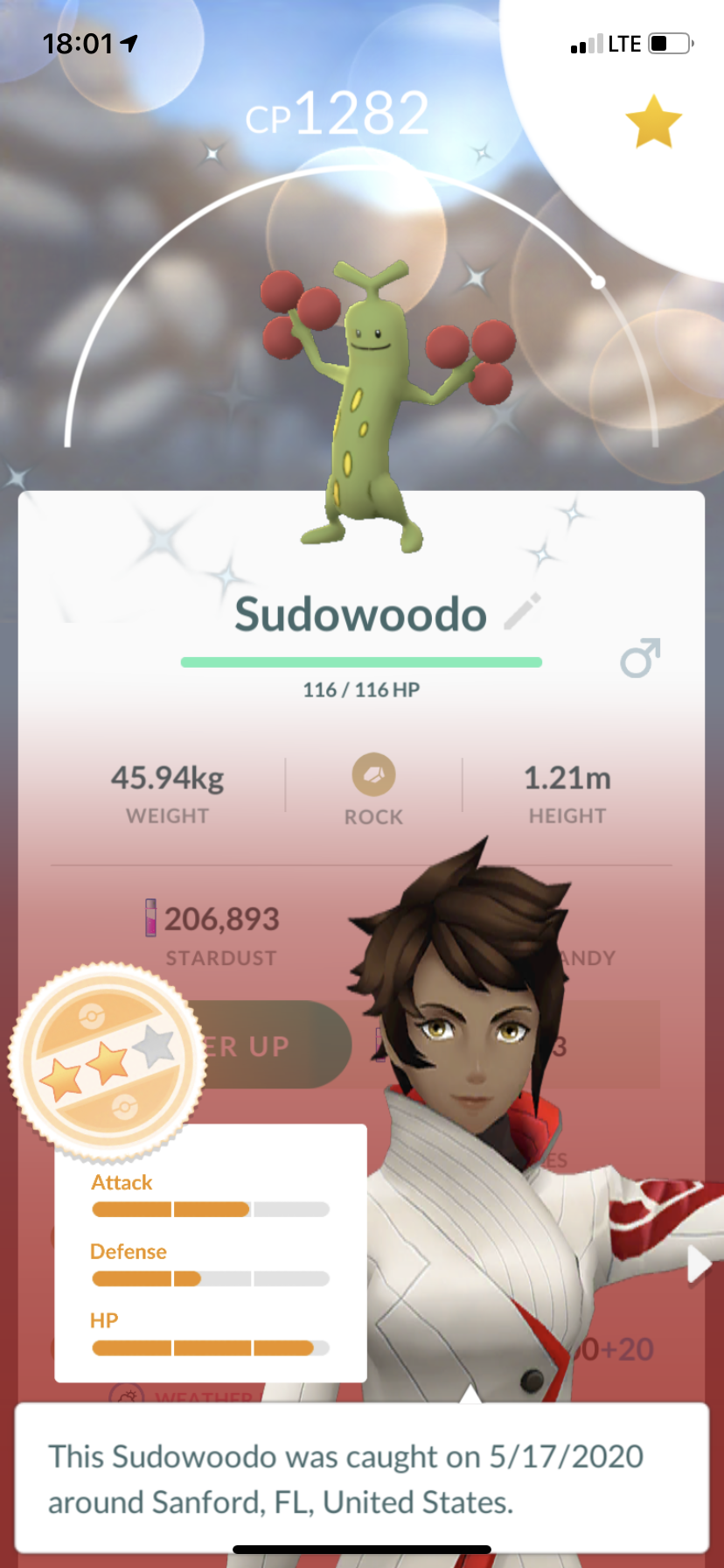Advance the team leader's appraisal dialog

361,1478
